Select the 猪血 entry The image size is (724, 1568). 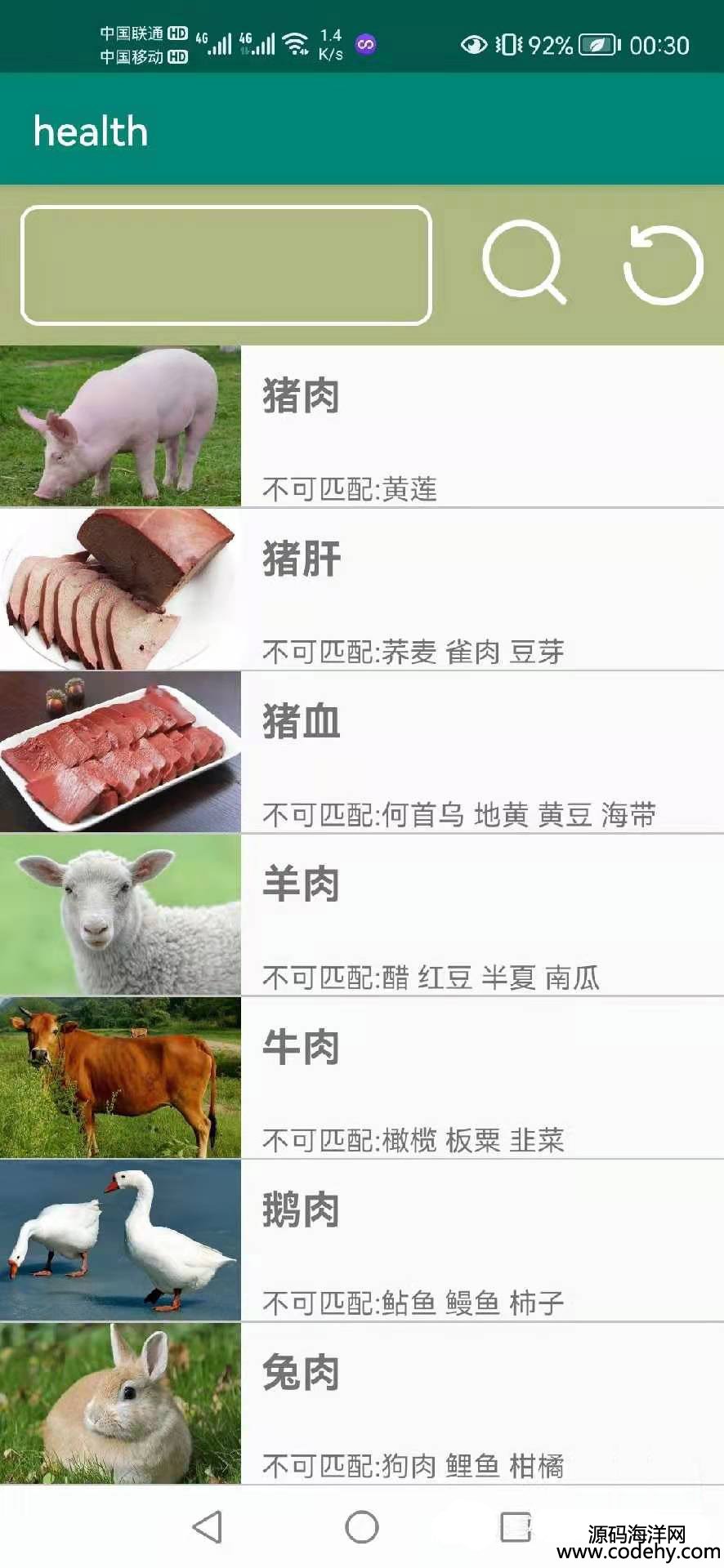tap(362, 752)
